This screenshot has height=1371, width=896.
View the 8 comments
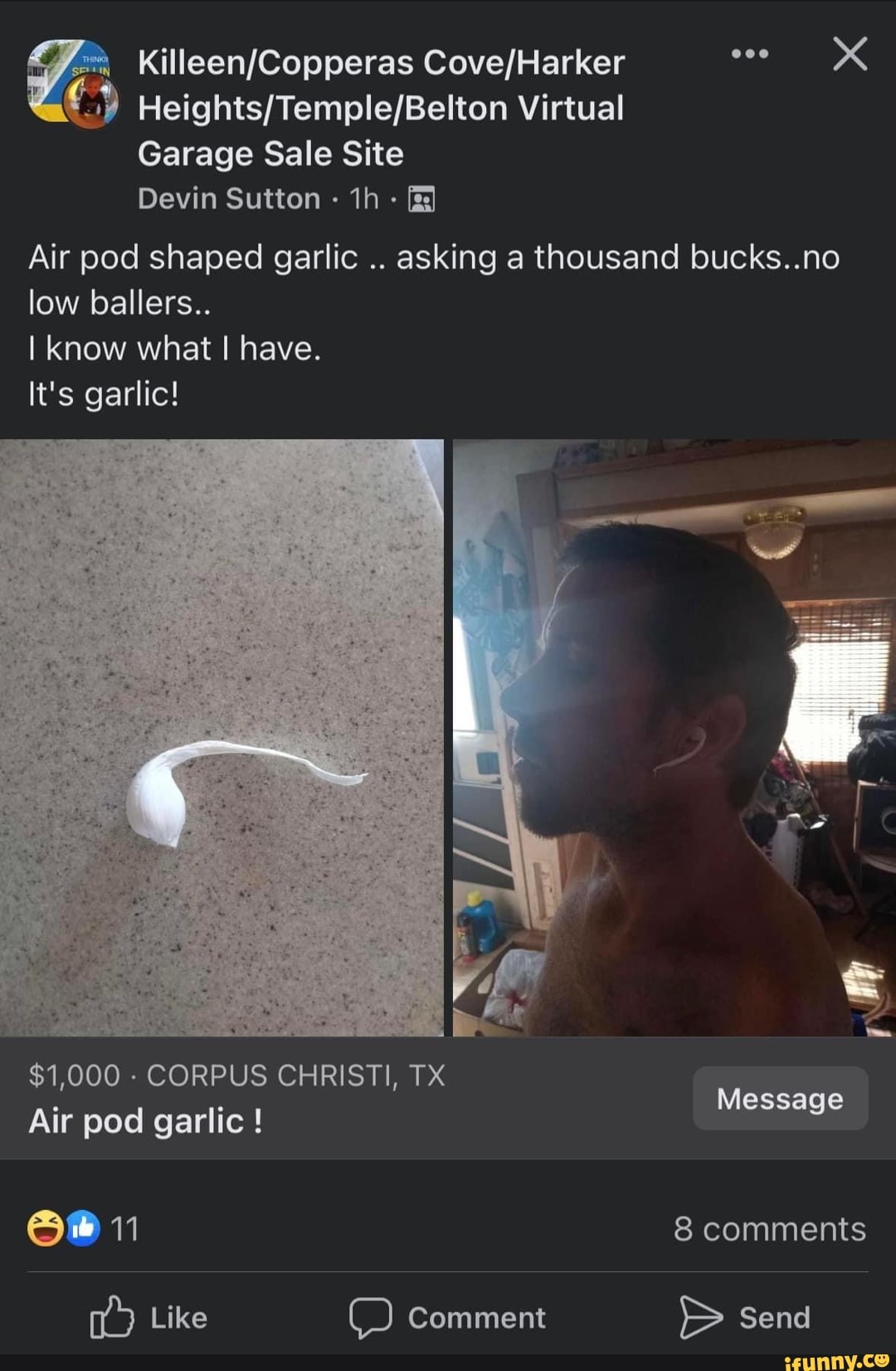tap(772, 1230)
